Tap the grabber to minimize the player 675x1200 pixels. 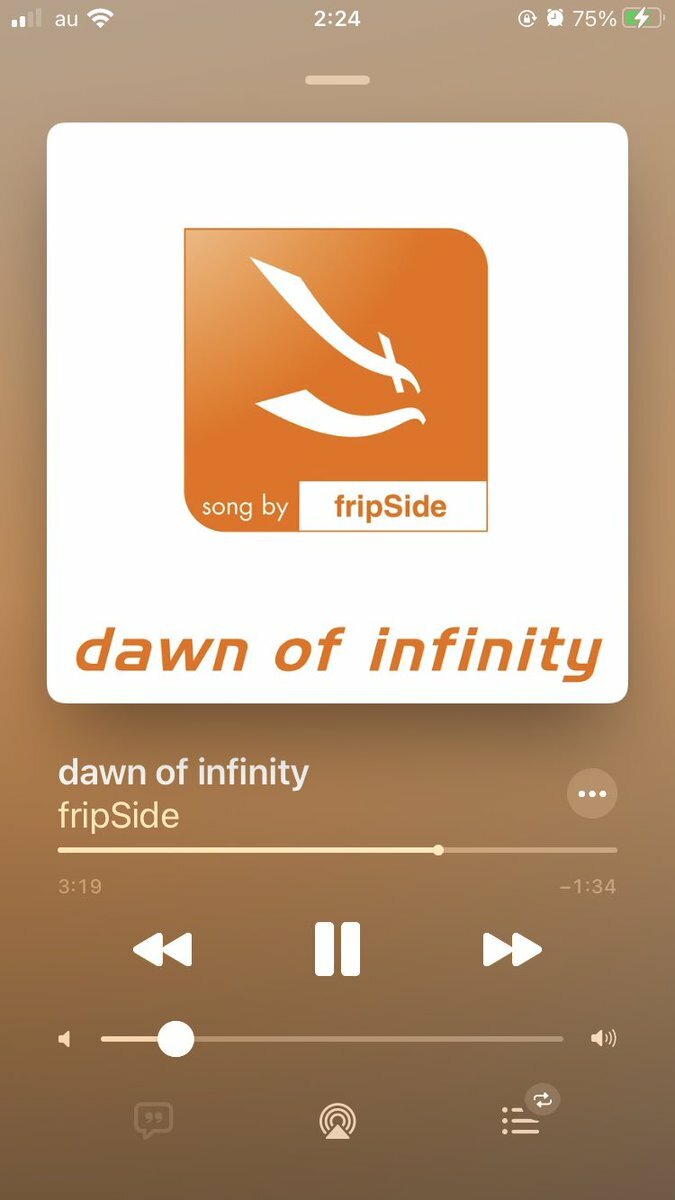(x=338, y=80)
